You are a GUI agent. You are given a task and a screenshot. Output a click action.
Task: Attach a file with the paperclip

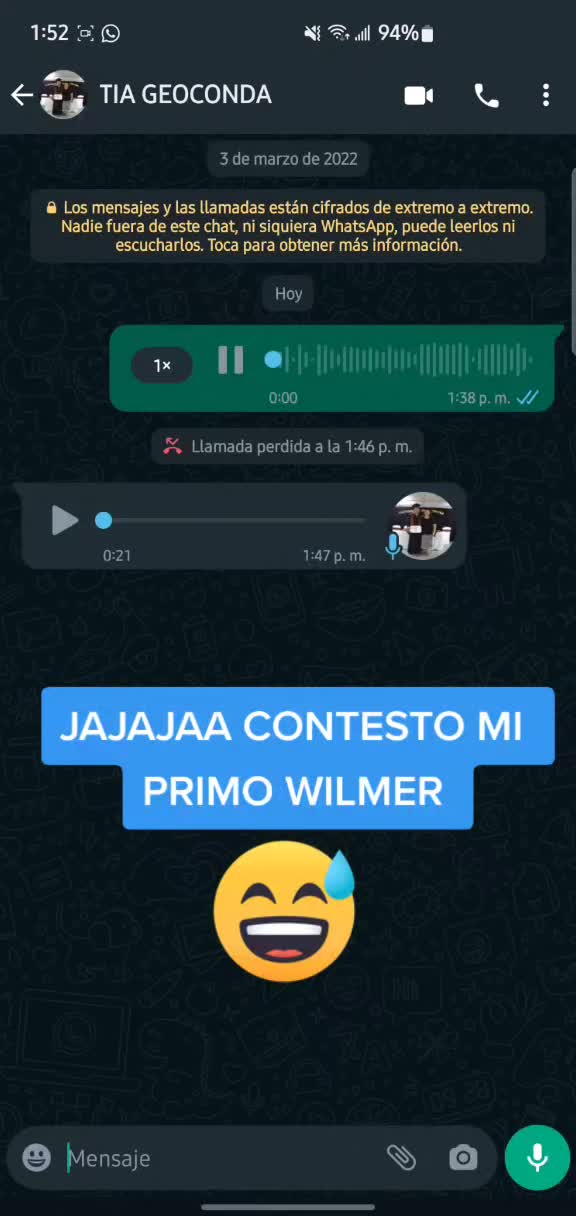coord(401,1158)
